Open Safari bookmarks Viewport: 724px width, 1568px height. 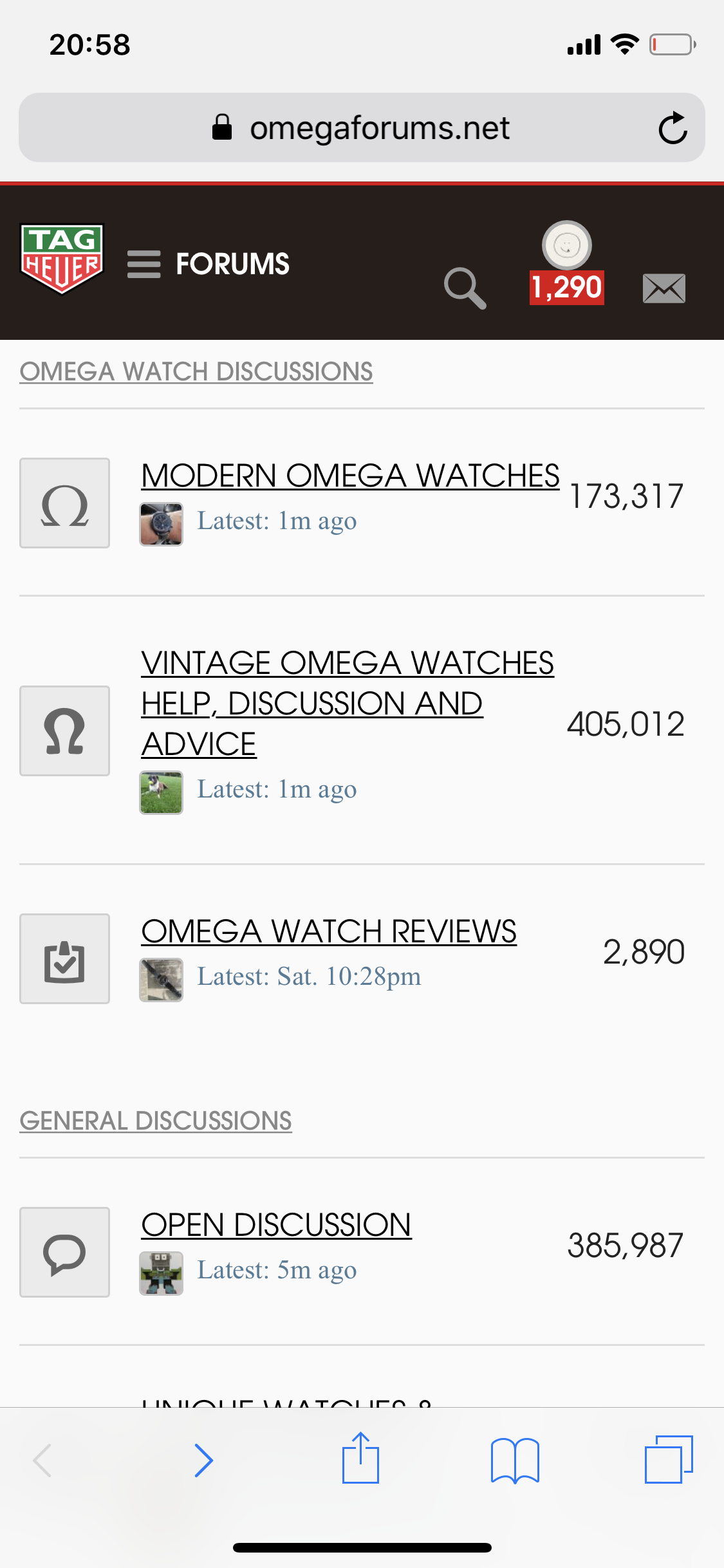click(515, 1460)
